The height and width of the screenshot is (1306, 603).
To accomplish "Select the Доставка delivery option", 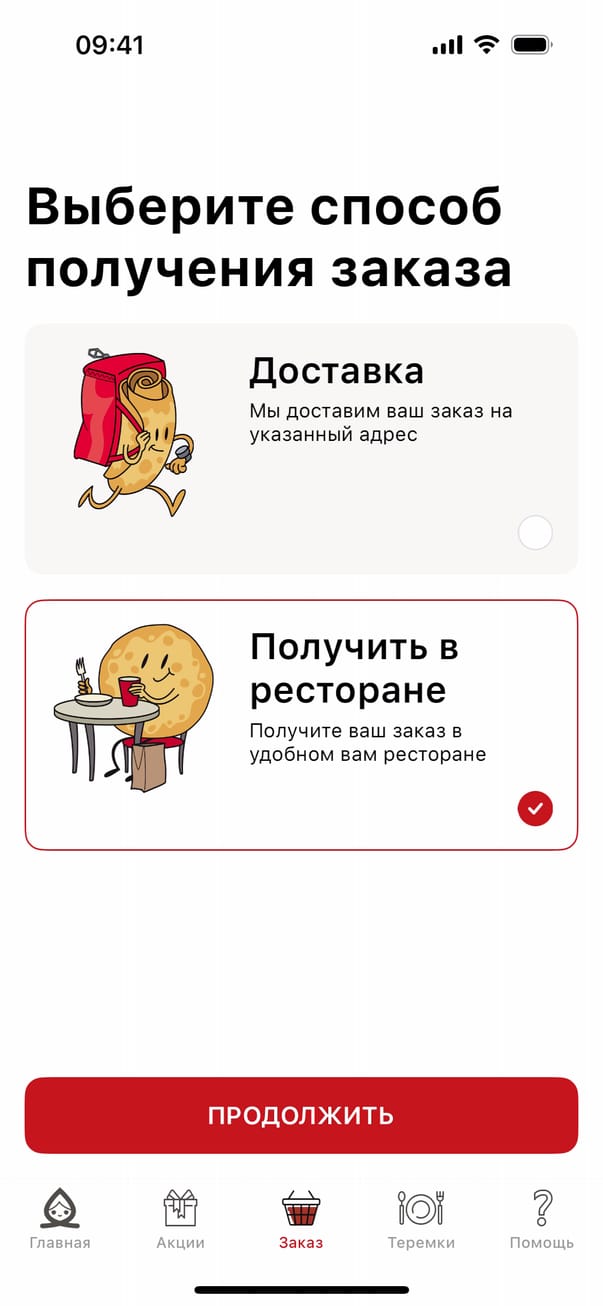I will tap(301, 448).
